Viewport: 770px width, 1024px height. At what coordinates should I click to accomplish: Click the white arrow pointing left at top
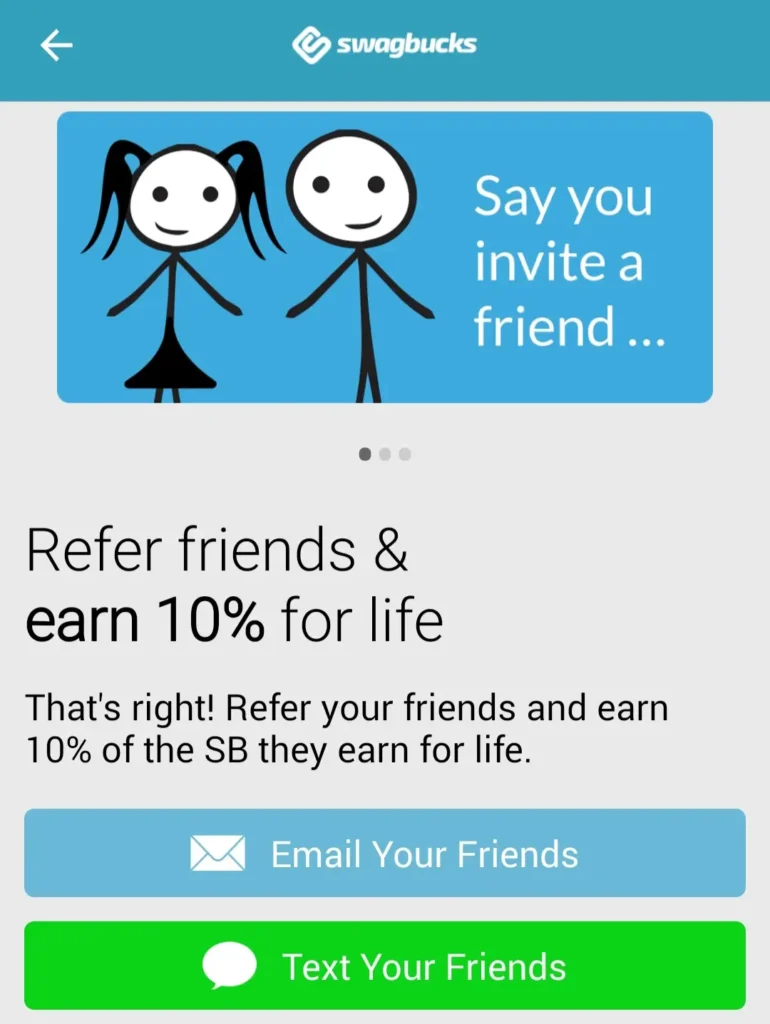pyautogui.click(x=57, y=44)
